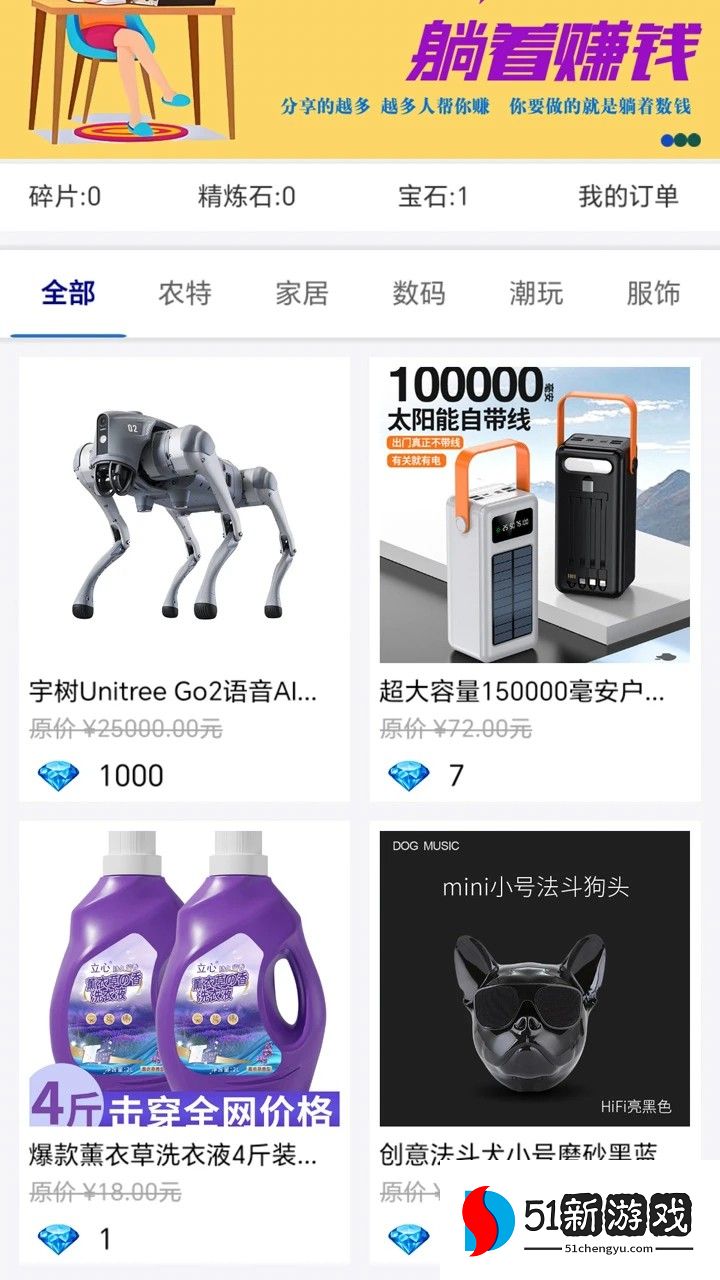Viewport: 720px width, 1280px height.
Task: View the 创意法斗犬 speaker product
Action: 535,980
